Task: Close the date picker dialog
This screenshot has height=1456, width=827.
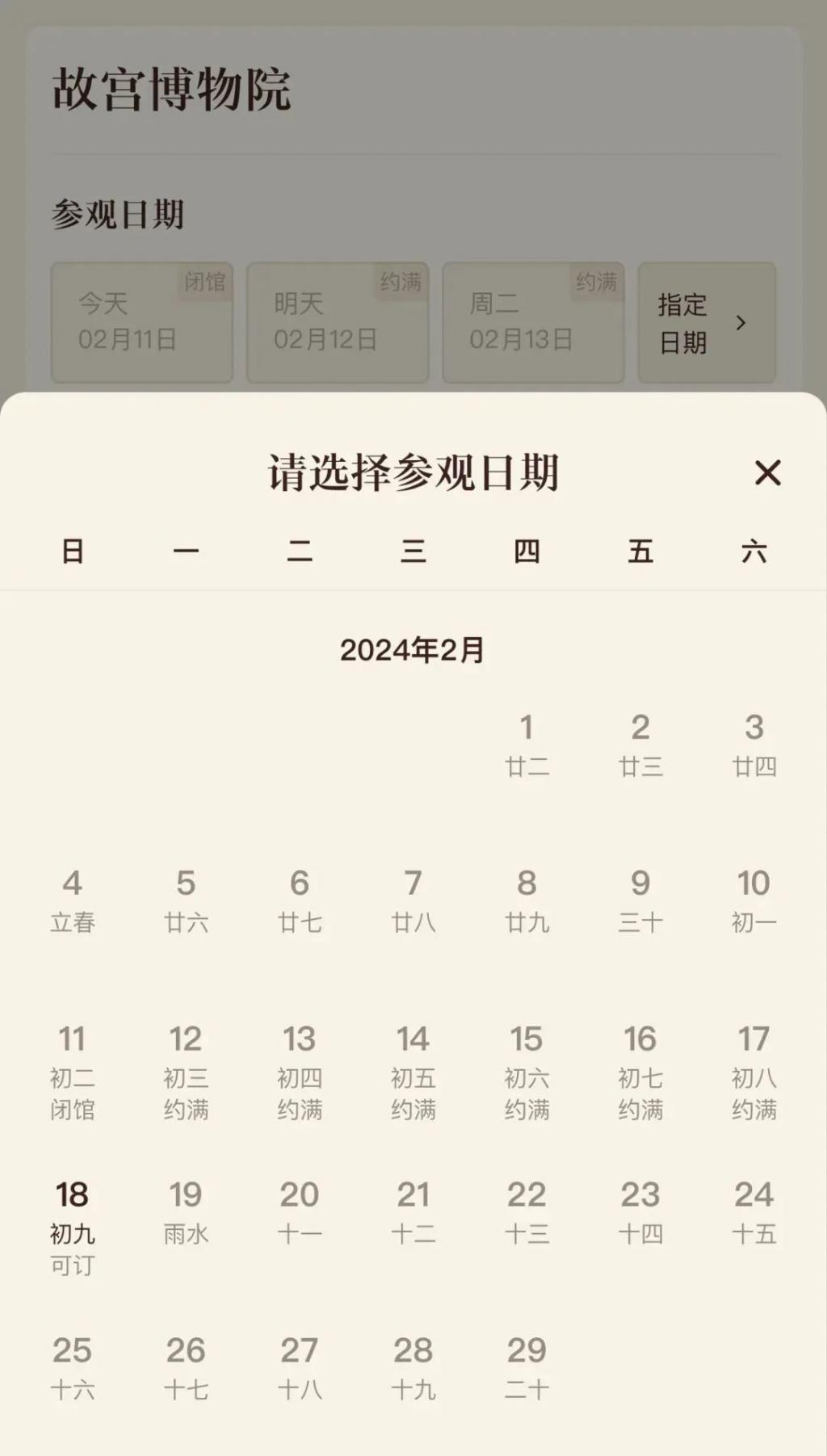Action: (x=767, y=472)
